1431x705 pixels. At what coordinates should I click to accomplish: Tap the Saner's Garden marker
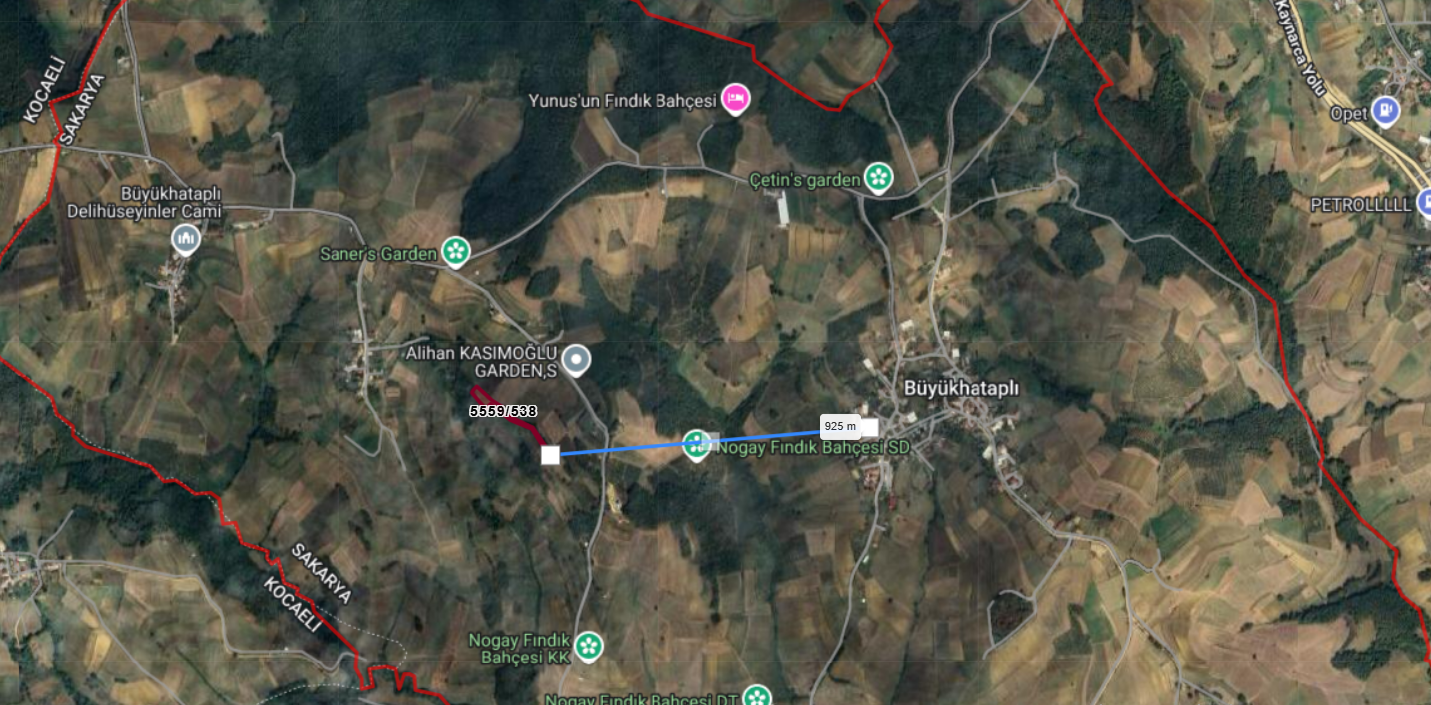pos(456,252)
